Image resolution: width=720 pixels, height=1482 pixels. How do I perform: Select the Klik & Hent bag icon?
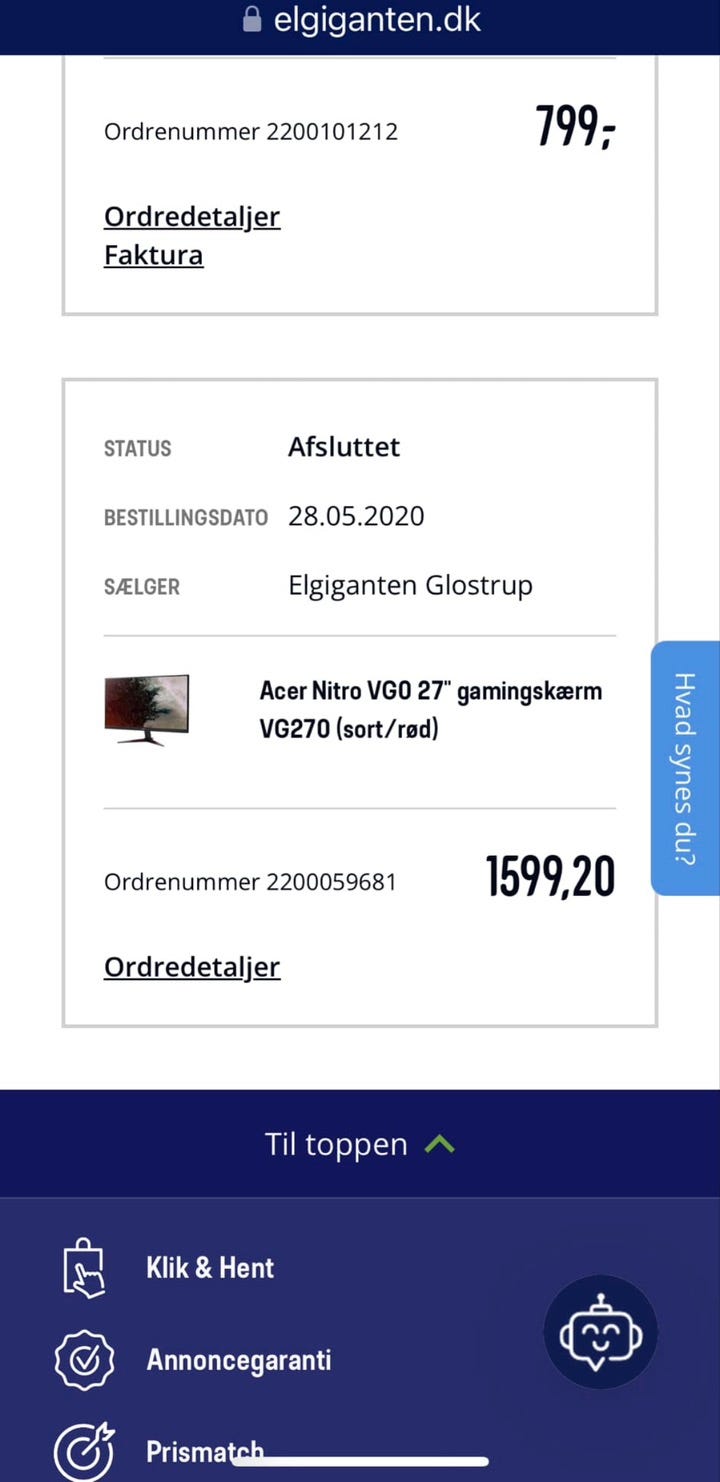[85, 1268]
